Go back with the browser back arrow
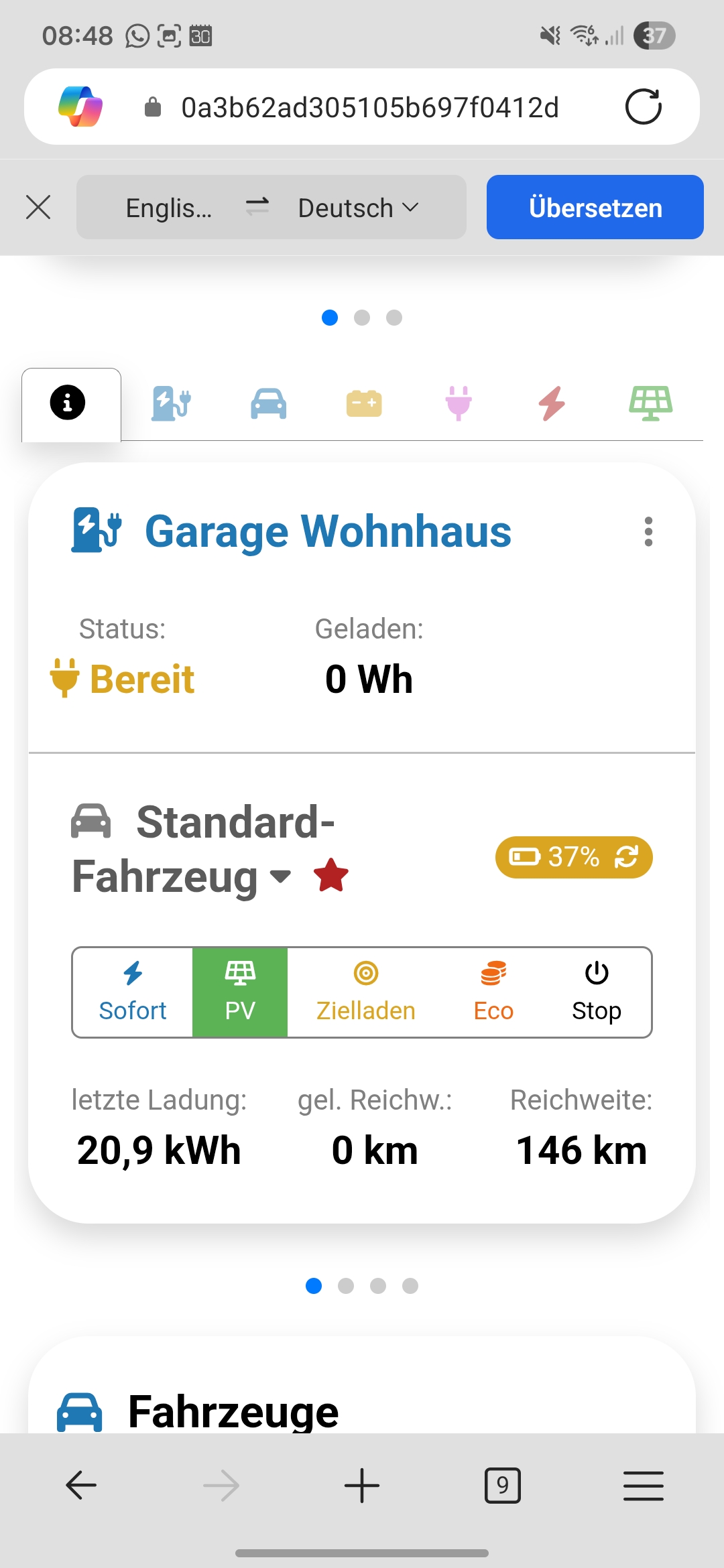724x1568 pixels. point(81,1486)
